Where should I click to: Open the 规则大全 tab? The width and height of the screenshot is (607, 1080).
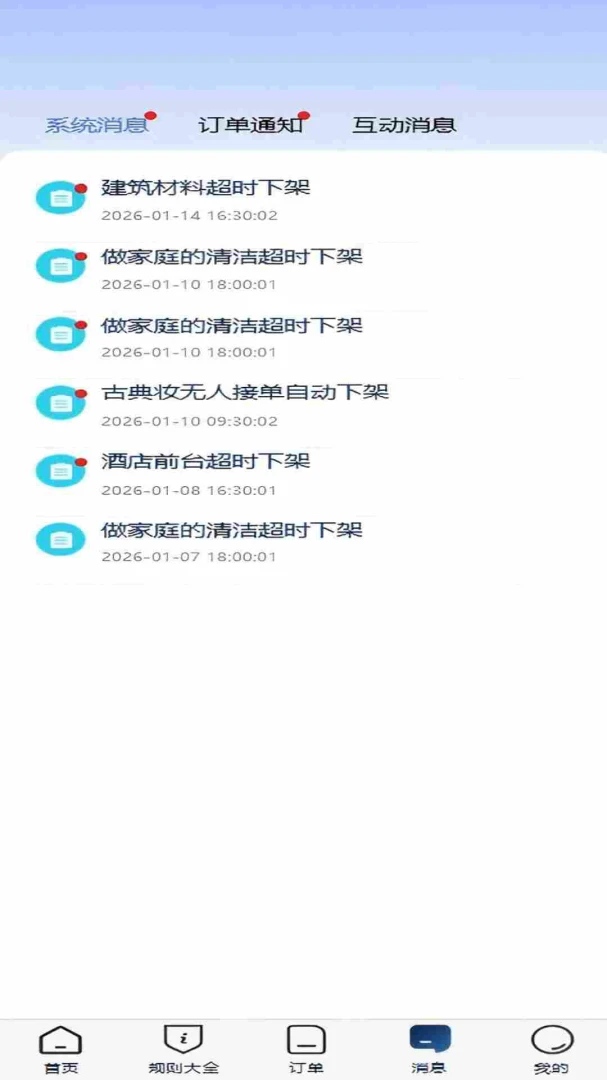pos(183,1050)
